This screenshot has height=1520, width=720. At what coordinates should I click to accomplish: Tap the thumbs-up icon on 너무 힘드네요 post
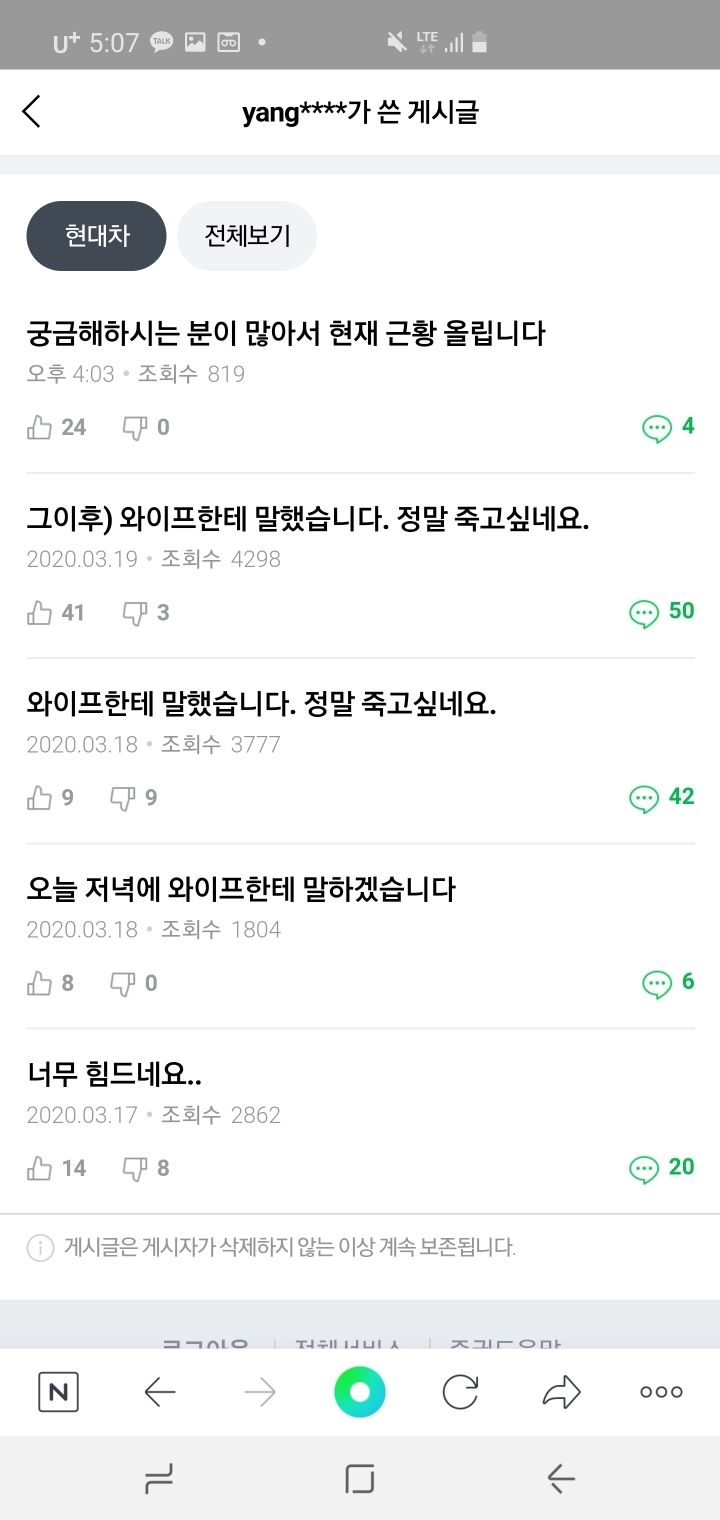tap(40, 1167)
